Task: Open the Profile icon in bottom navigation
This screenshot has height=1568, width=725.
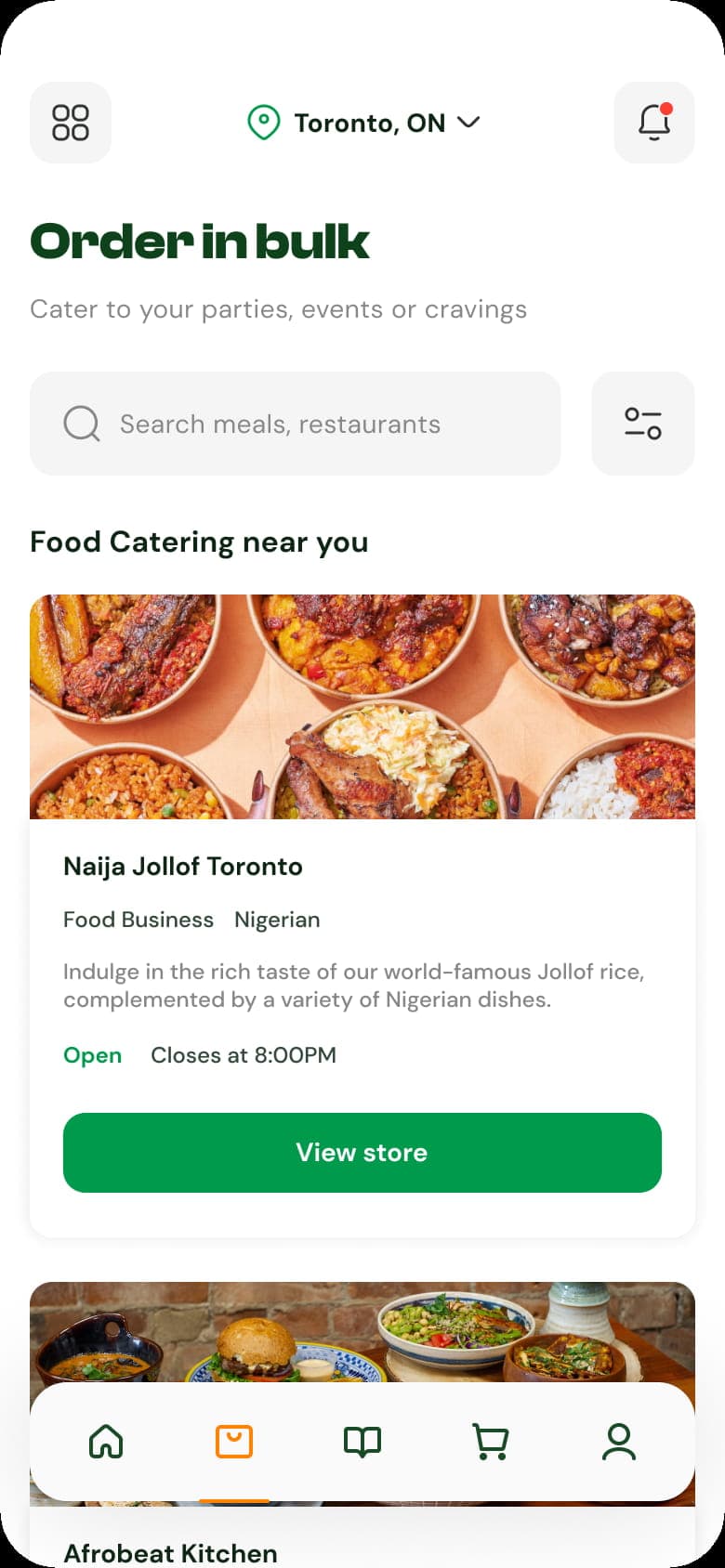Action: [x=619, y=1442]
